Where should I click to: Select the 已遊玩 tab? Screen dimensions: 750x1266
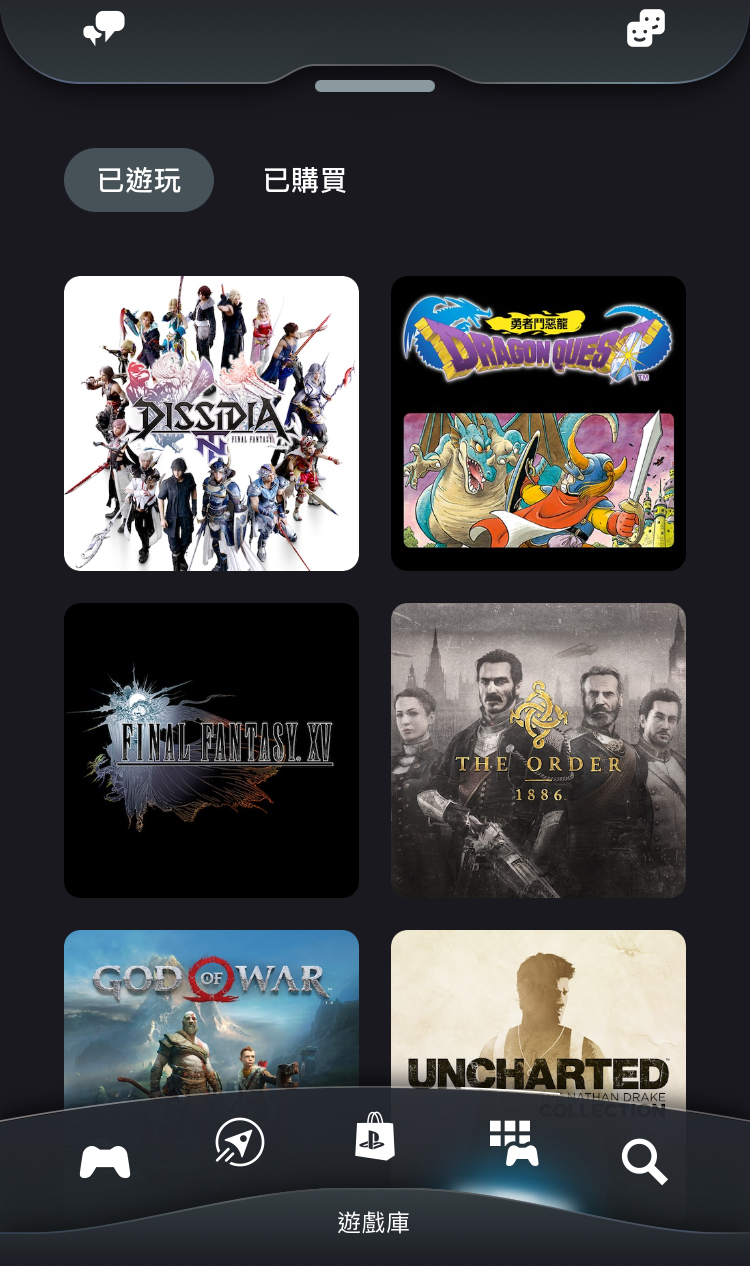pyautogui.click(x=139, y=180)
